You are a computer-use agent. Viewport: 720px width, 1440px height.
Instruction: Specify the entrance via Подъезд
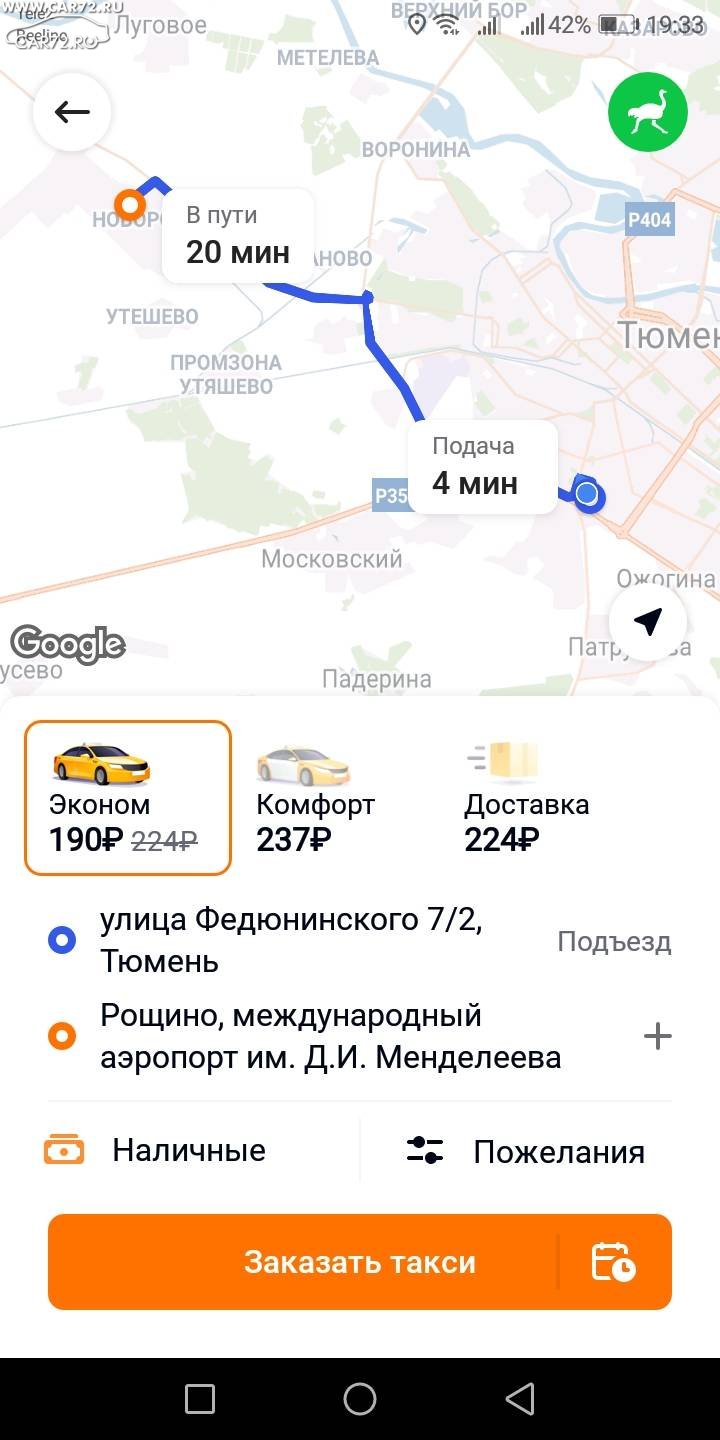click(614, 941)
